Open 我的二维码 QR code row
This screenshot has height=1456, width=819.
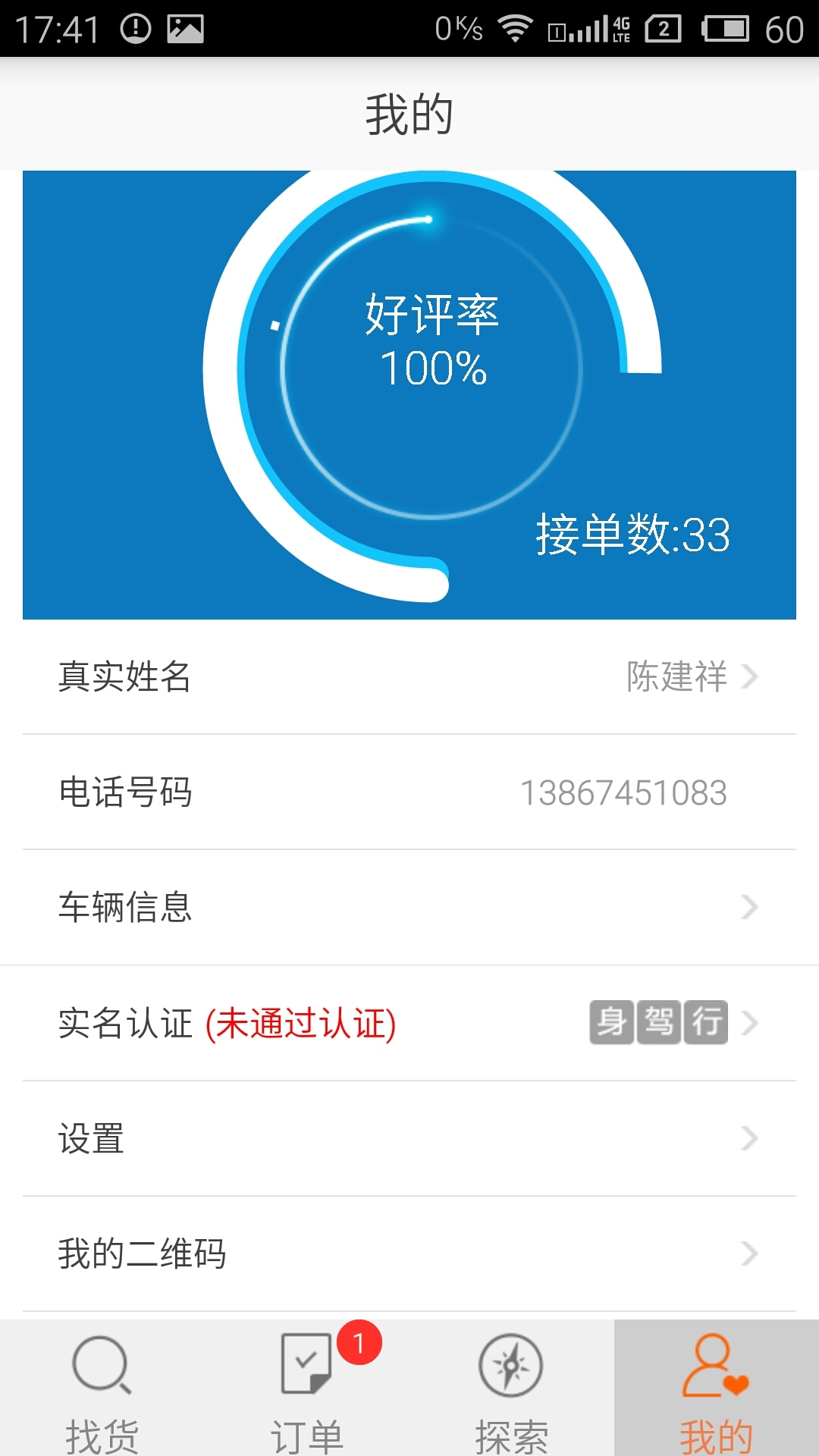[x=409, y=1254]
